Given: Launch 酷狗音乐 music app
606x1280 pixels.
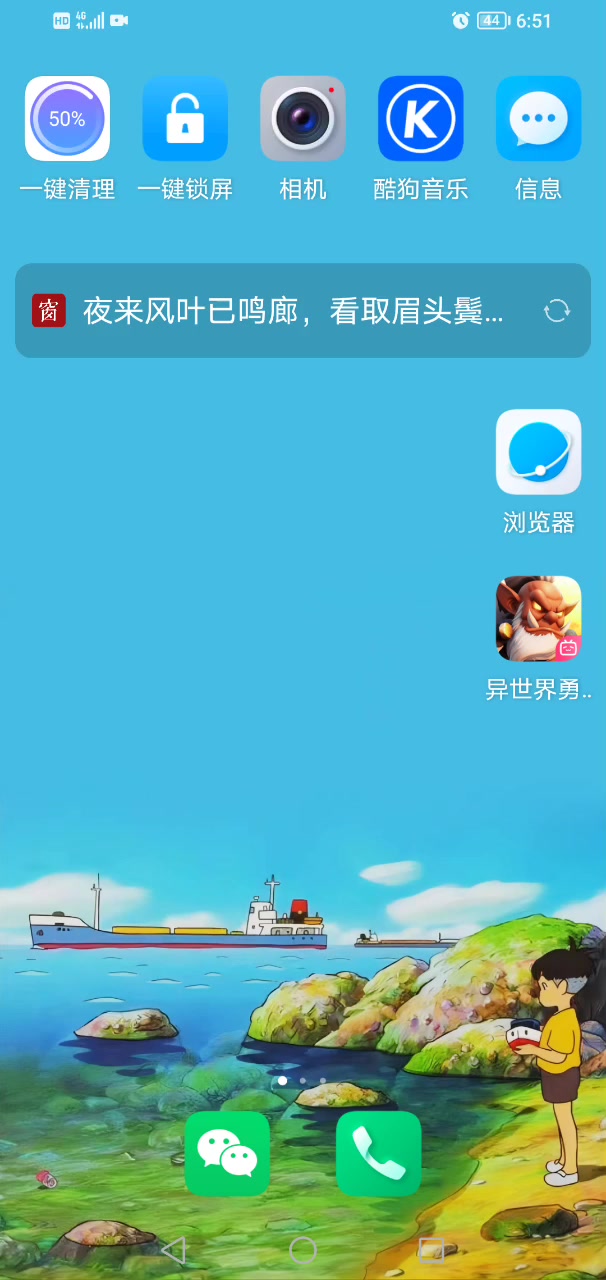Looking at the screenshot, I should [x=421, y=119].
